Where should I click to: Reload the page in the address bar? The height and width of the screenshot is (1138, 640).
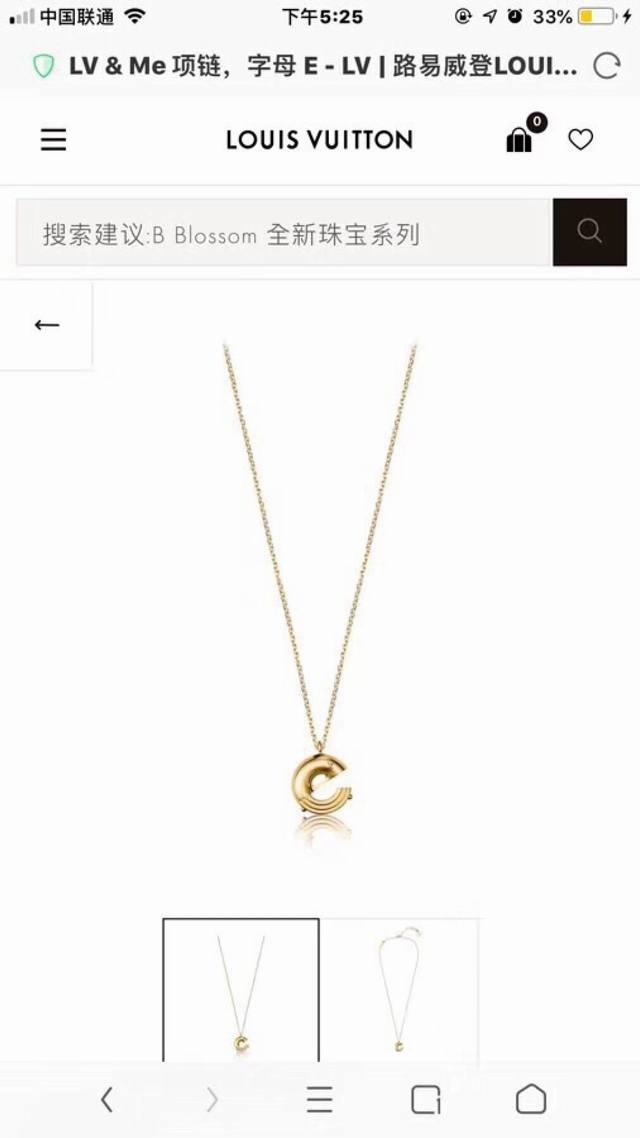point(607,67)
